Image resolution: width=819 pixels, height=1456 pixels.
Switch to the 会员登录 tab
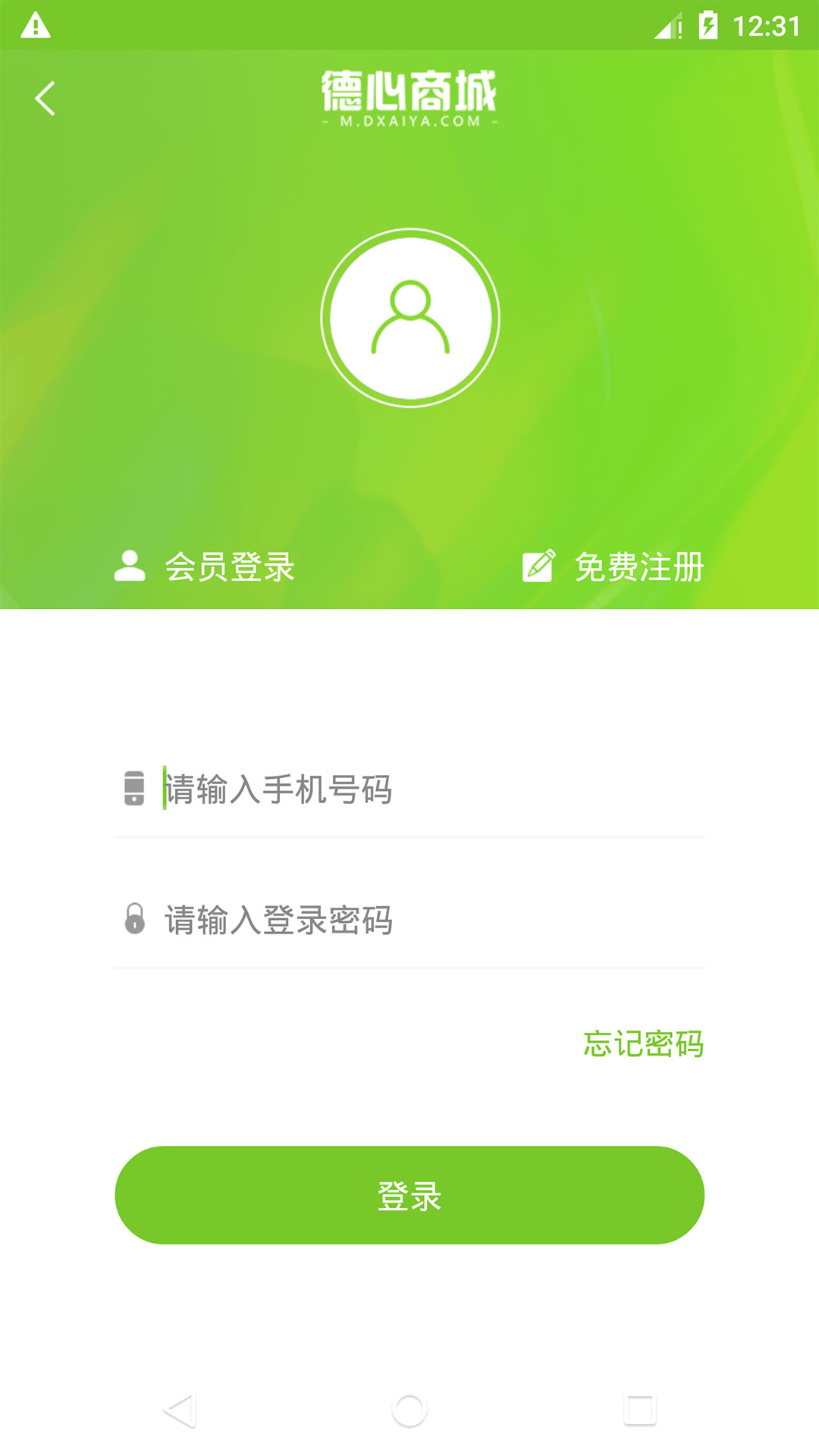tap(227, 565)
